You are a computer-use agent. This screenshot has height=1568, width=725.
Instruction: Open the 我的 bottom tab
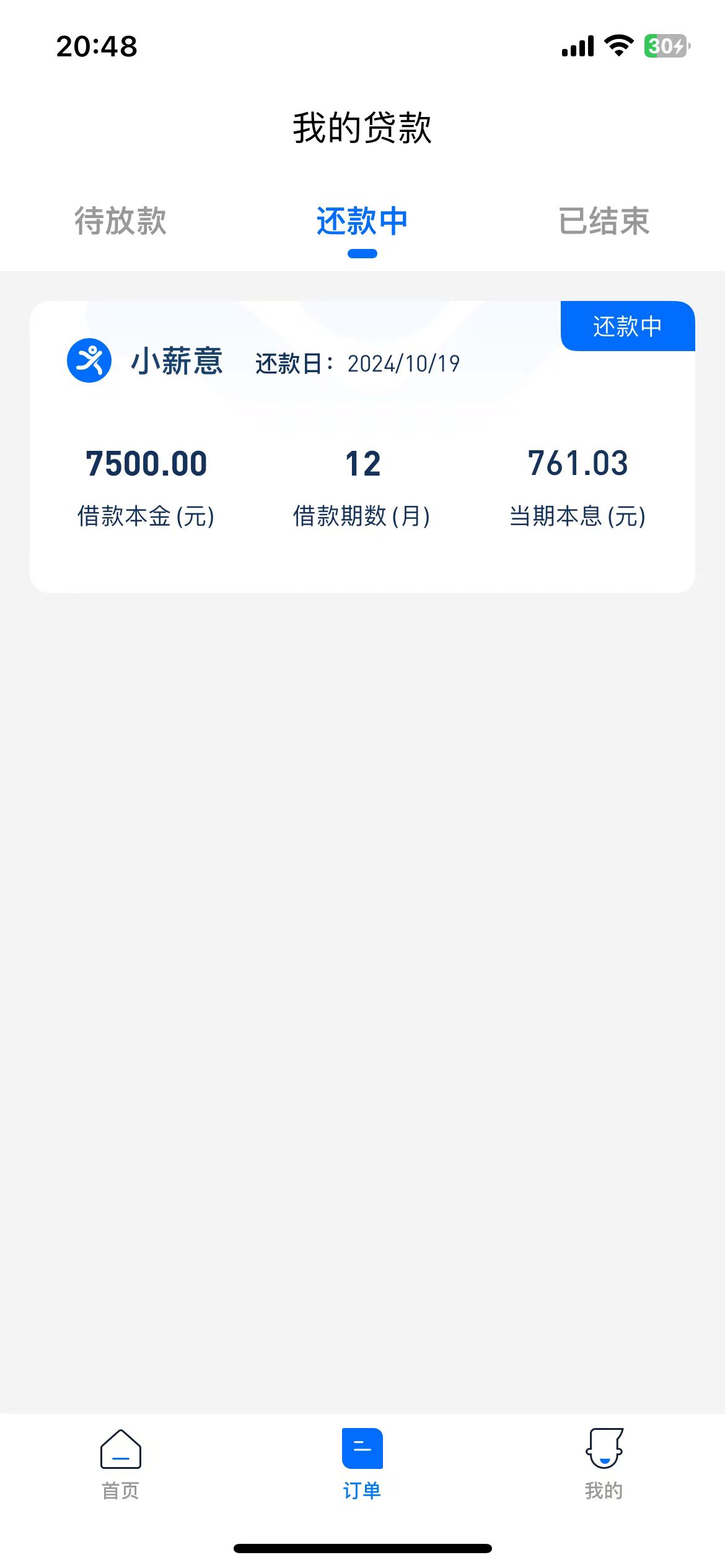click(x=604, y=1465)
